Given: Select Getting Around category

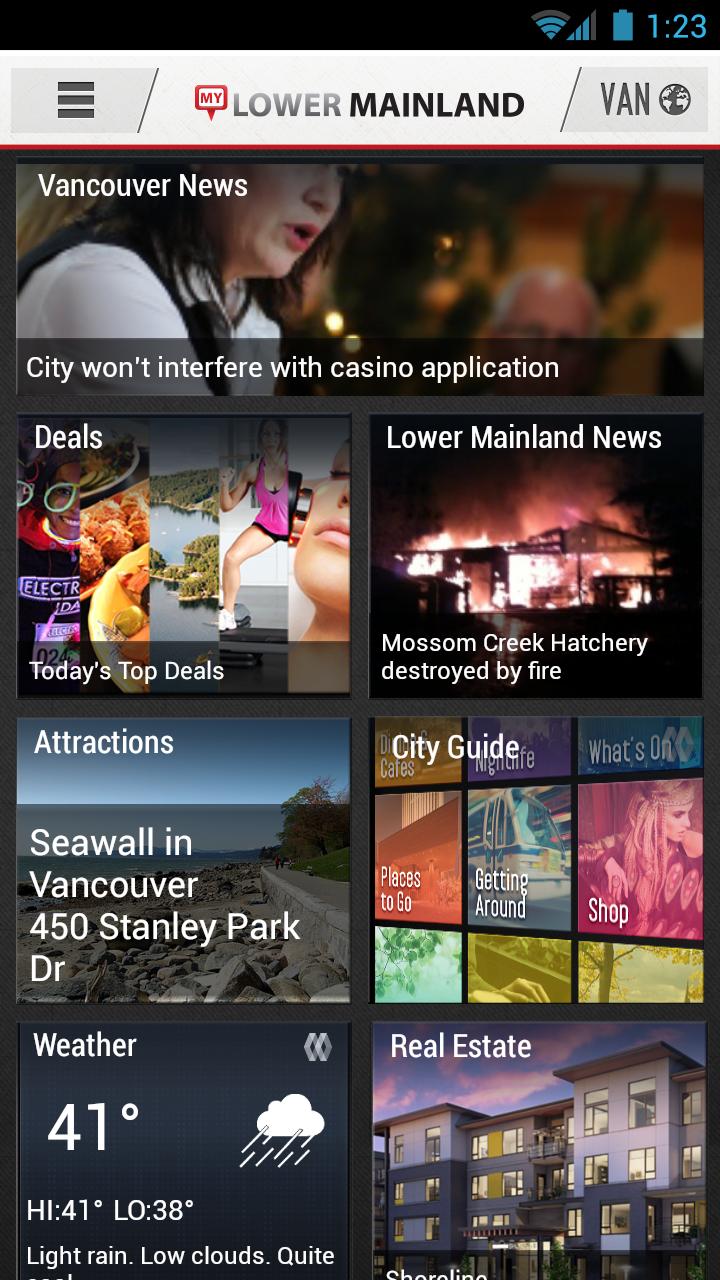Looking at the screenshot, I should click(x=519, y=890).
